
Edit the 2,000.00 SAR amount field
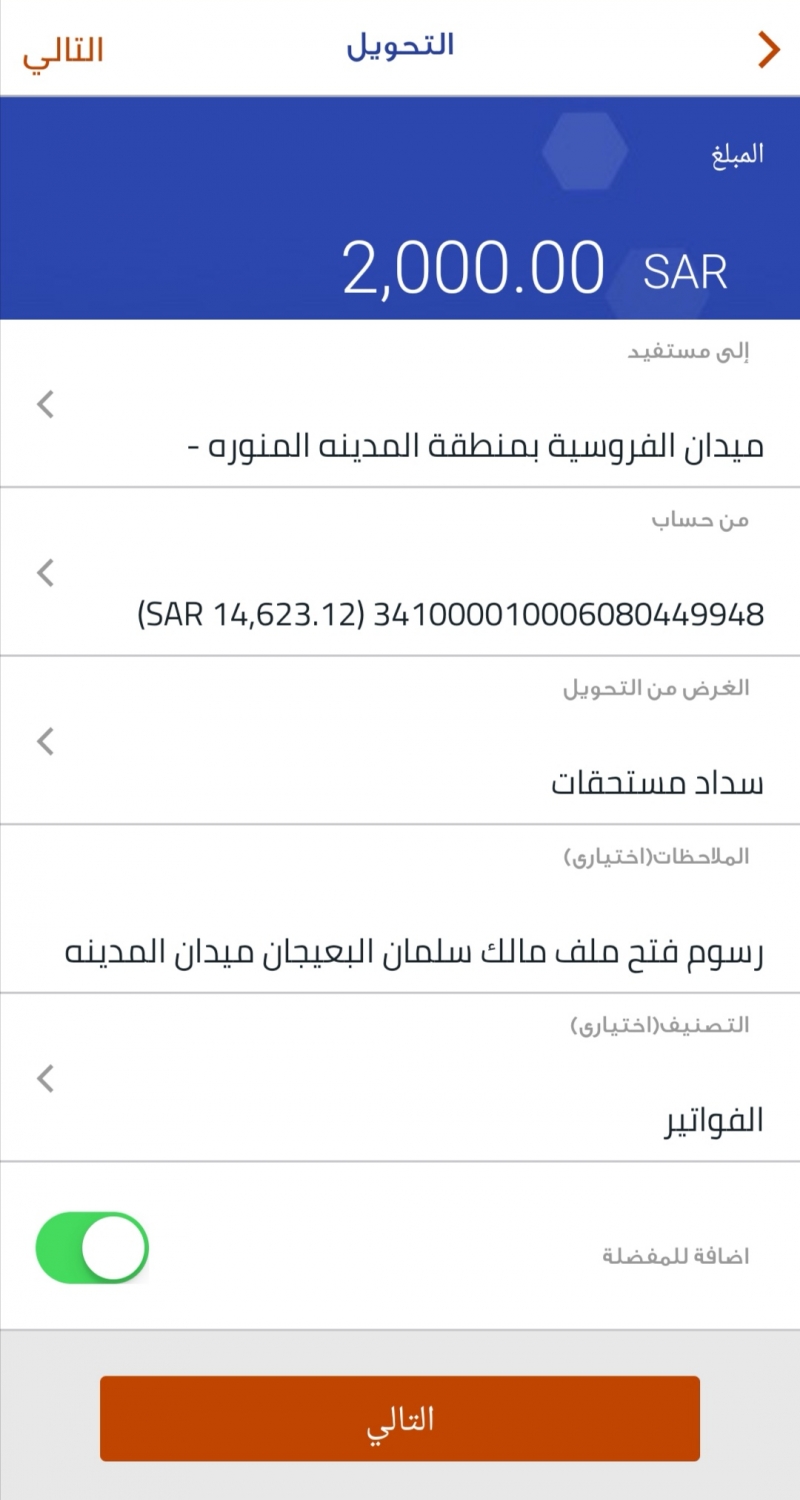(x=474, y=270)
